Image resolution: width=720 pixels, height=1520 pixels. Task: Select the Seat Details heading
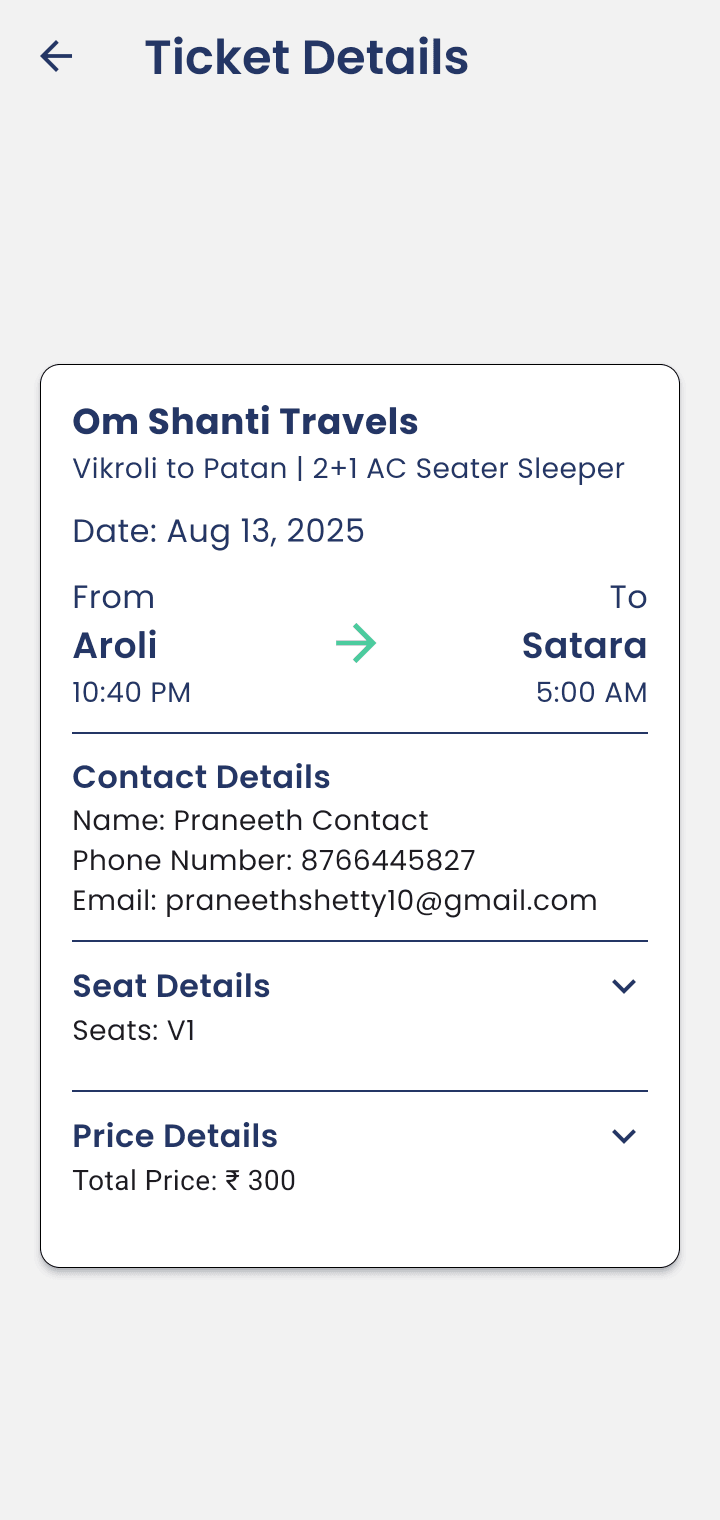[x=171, y=986]
